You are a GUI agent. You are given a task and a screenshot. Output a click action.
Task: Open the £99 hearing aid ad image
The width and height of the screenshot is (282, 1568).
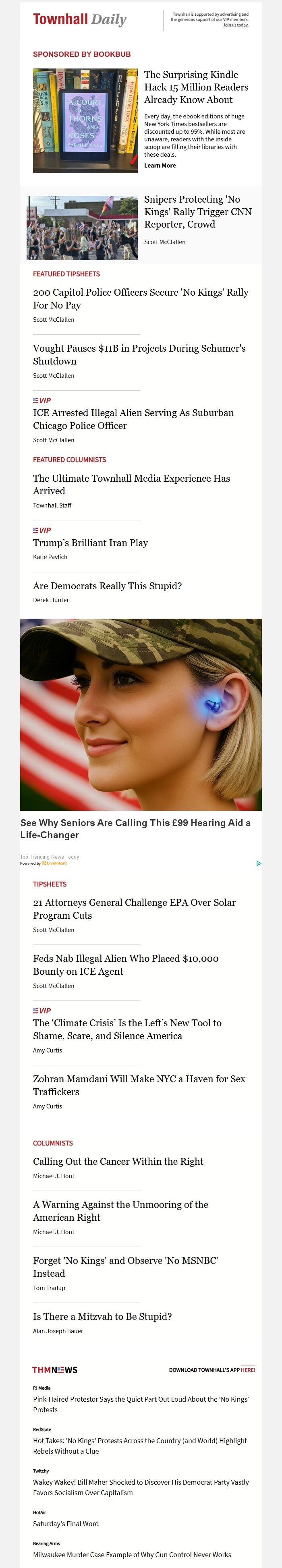pyautogui.click(x=141, y=714)
